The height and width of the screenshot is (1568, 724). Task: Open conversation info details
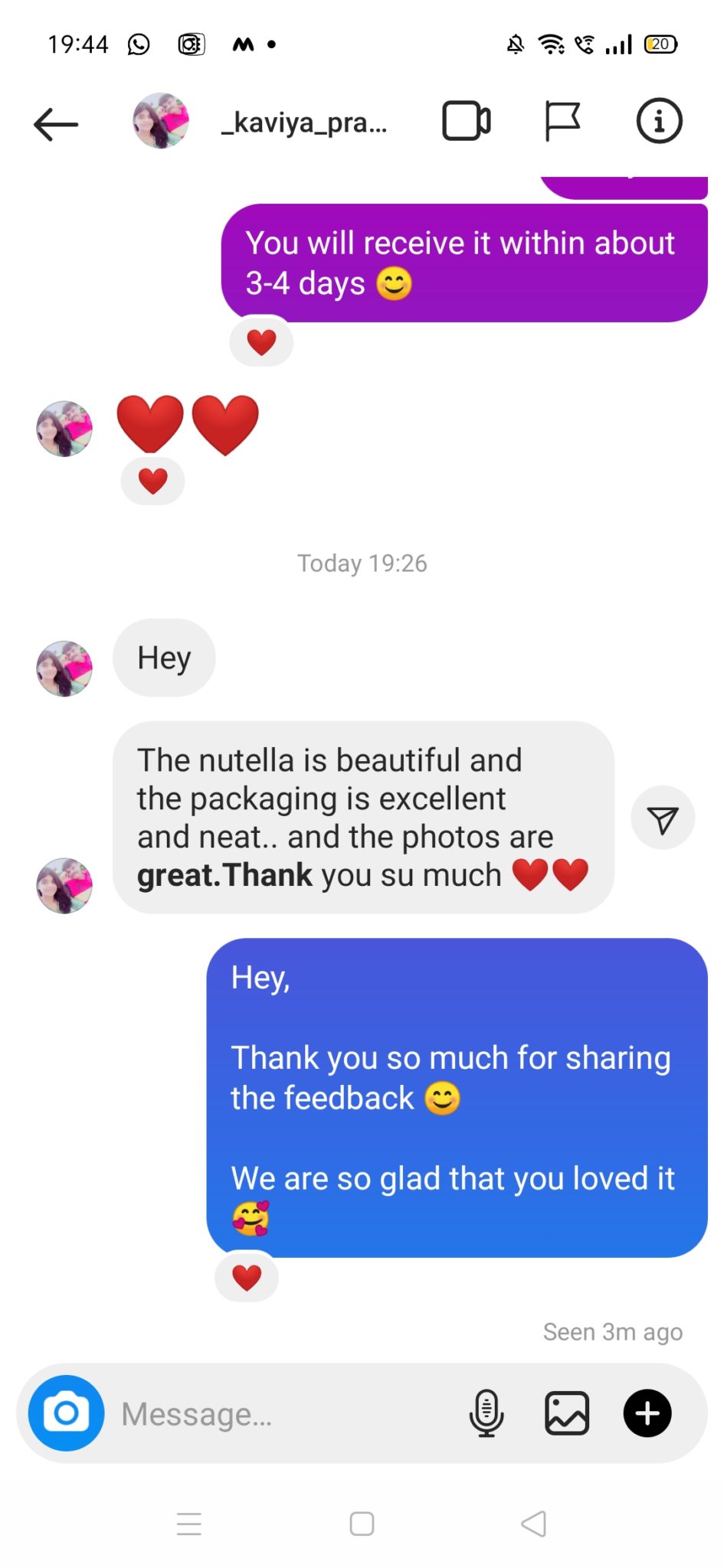pyautogui.click(x=659, y=121)
